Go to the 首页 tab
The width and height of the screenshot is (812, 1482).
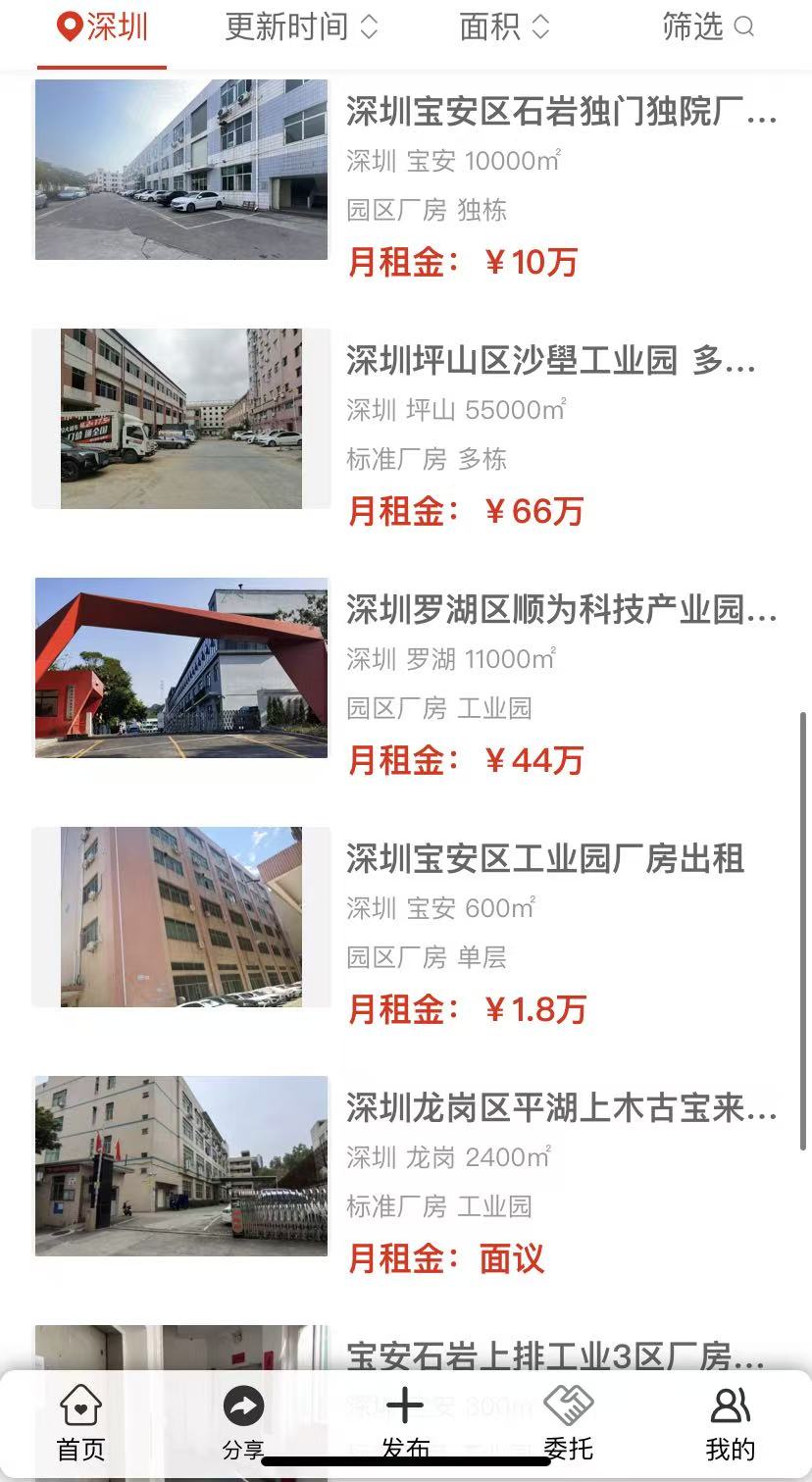[x=81, y=1422]
